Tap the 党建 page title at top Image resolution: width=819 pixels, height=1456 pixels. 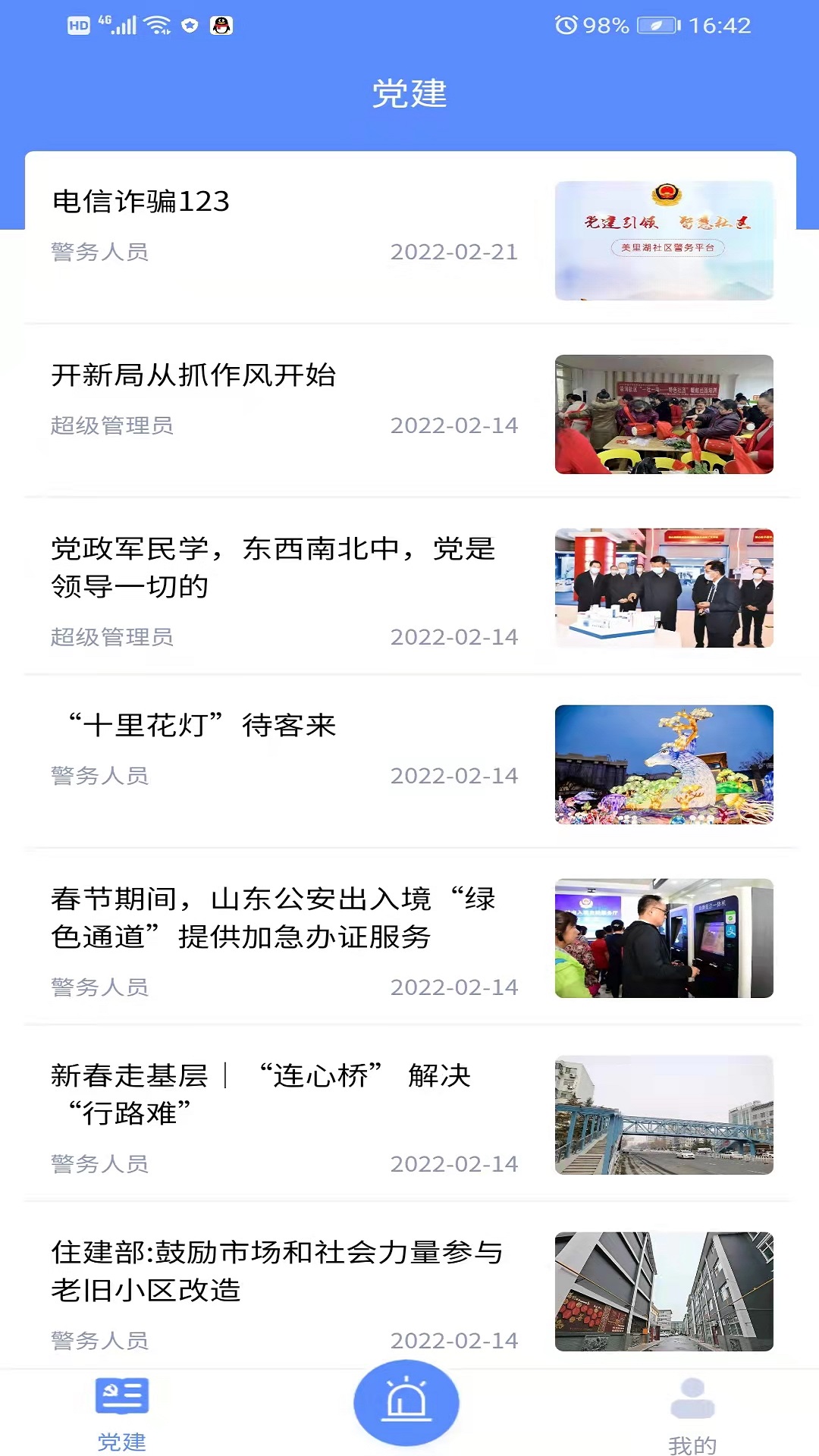tap(409, 94)
